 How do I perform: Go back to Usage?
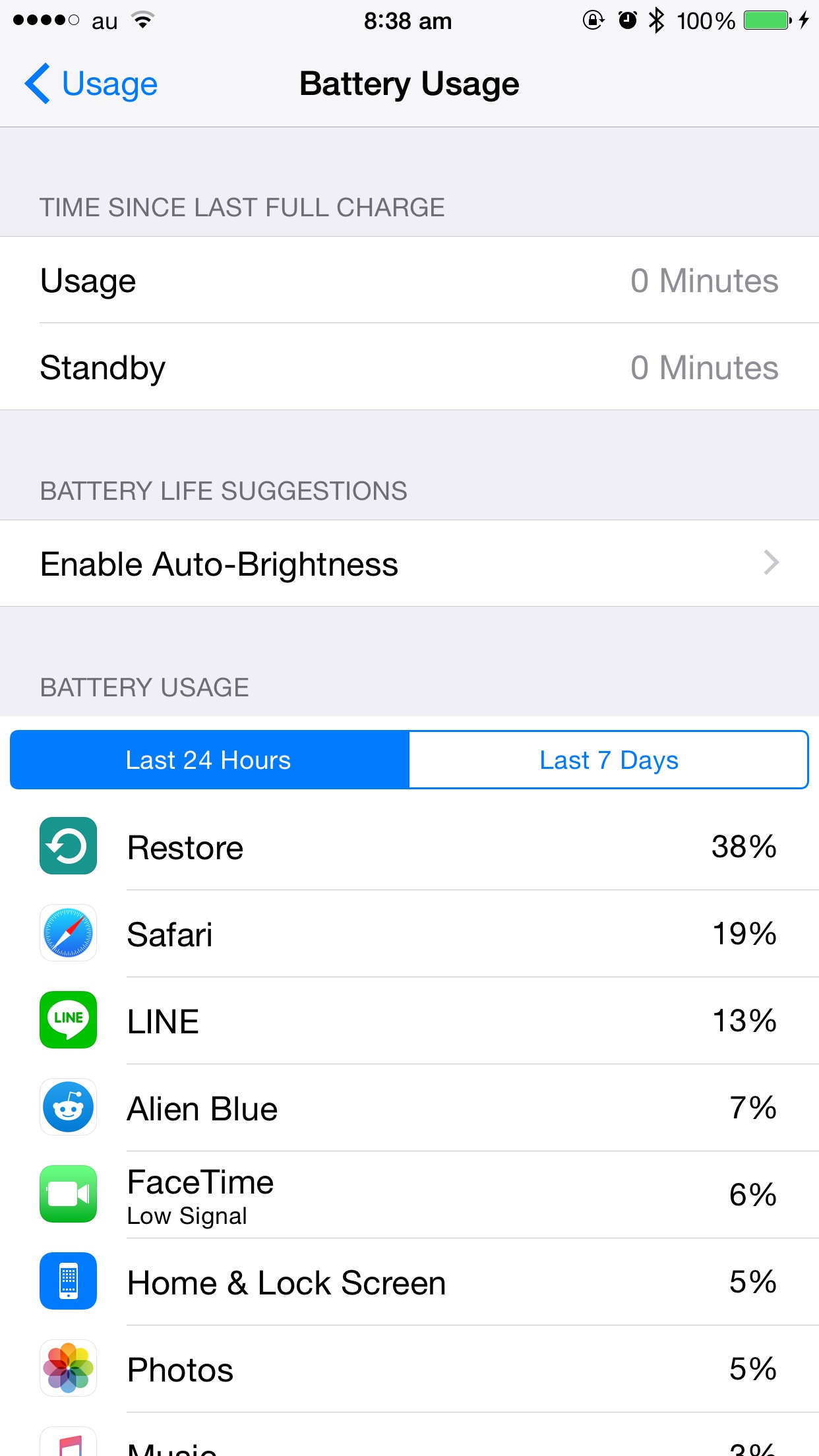91,84
